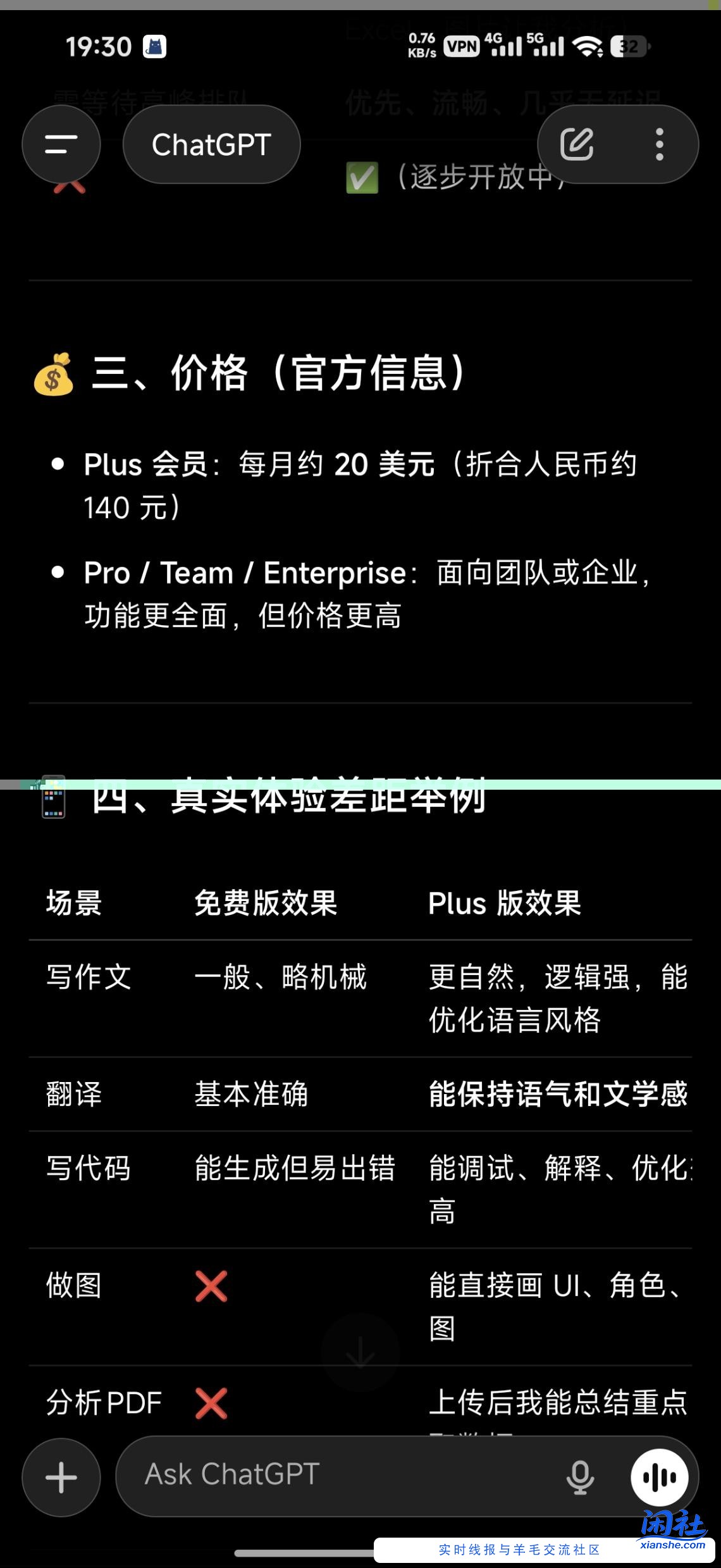
Task: Tap the 19:30 clock in the status bar
Action: (99, 46)
